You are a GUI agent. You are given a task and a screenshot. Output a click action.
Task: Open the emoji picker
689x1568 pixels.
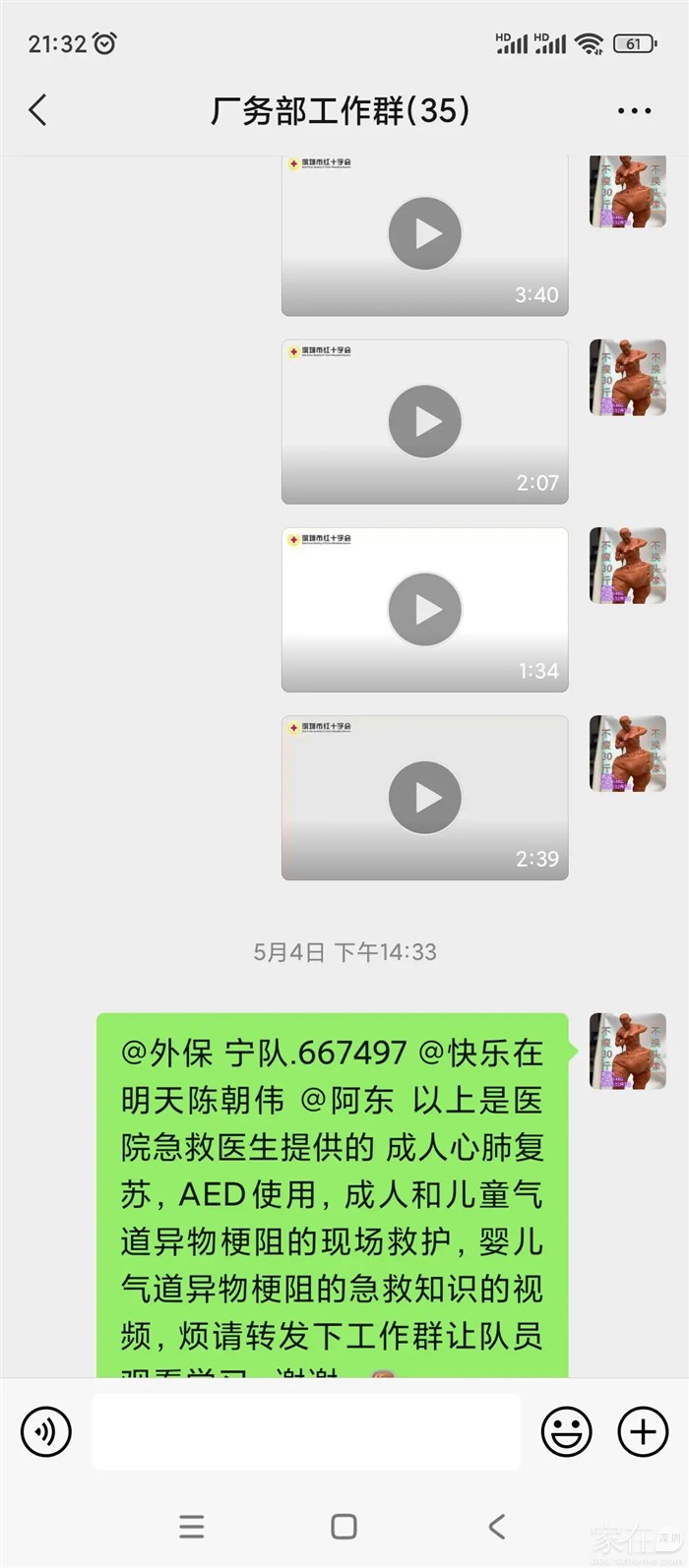pos(567,1431)
